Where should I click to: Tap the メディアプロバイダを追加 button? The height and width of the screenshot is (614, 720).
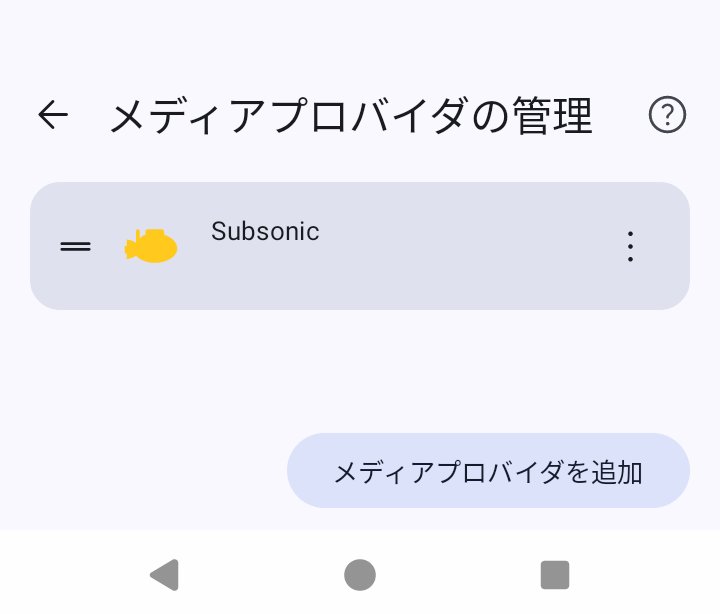[488, 471]
